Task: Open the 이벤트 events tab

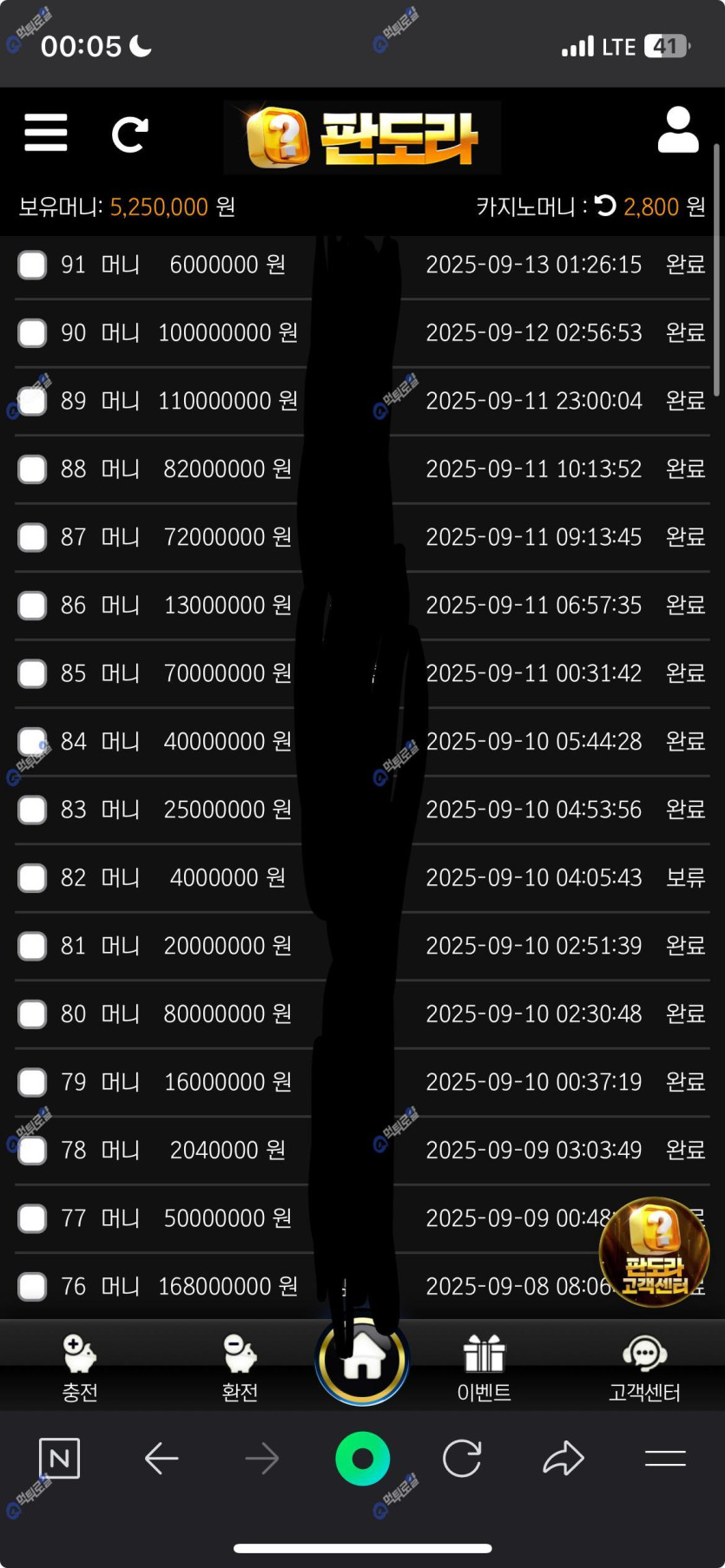Action: click(x=484, y=1368)
